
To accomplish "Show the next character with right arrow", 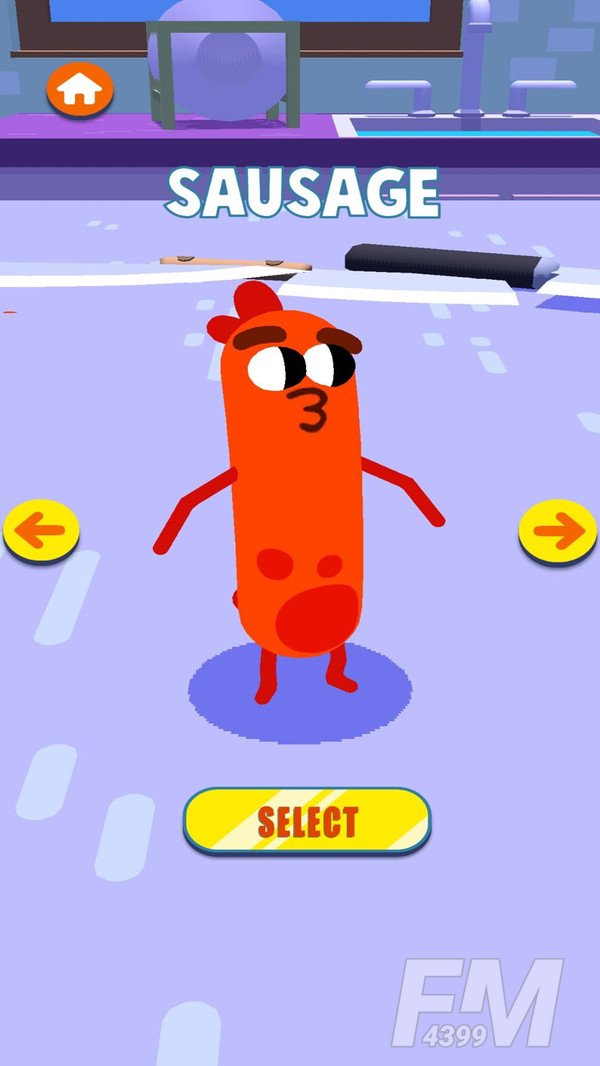I will (x=557, y=530).
